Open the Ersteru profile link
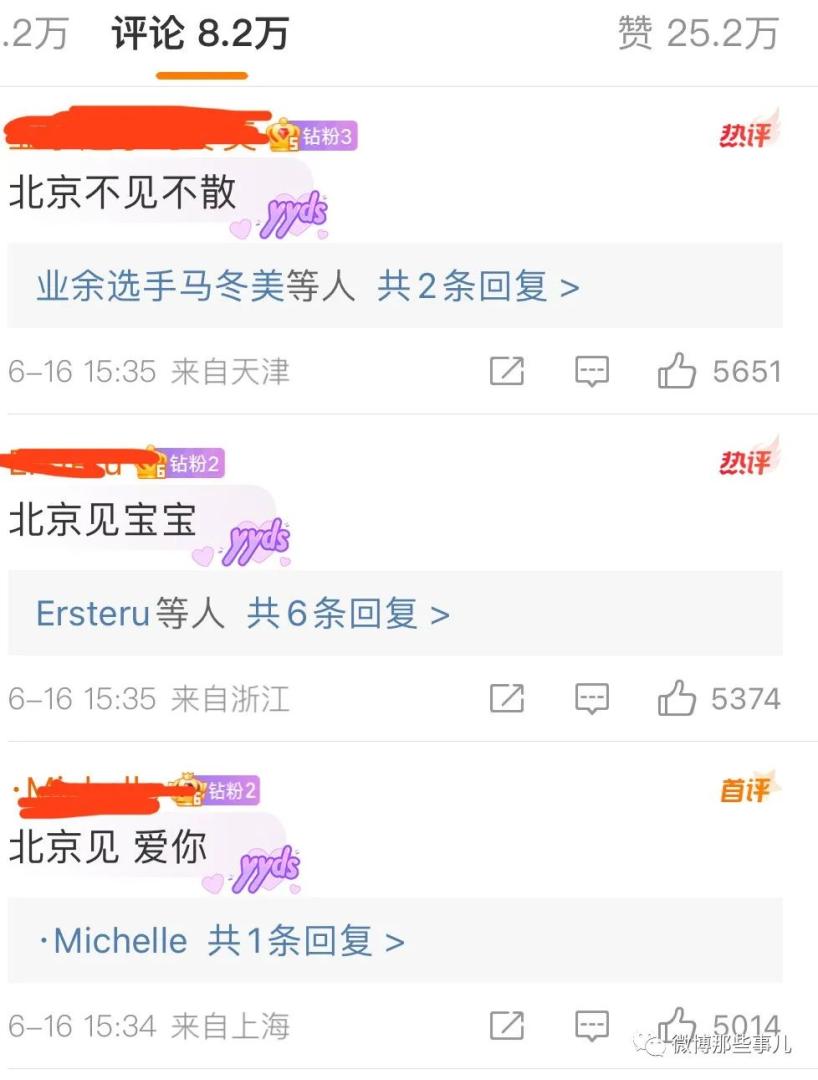Viewport: 818px width, 1080px height. [92, 614]
